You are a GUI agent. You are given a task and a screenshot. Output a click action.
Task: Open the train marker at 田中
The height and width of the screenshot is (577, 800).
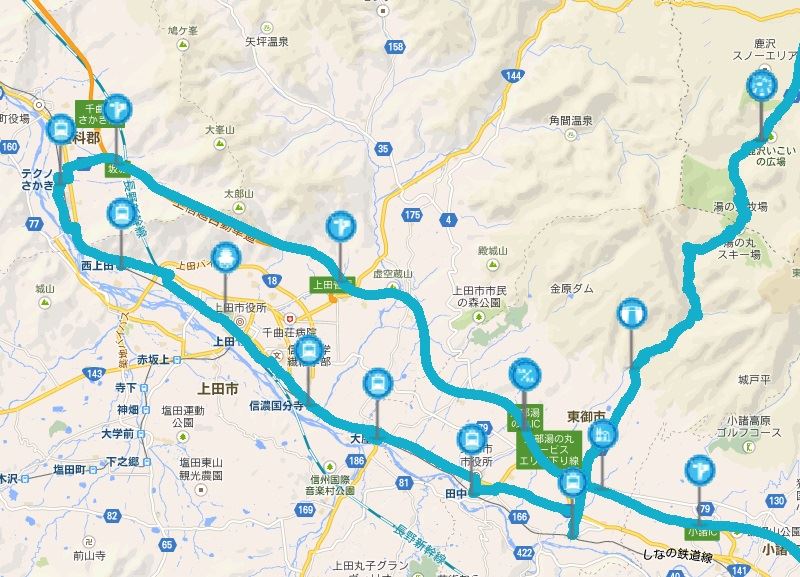point(469,439)
